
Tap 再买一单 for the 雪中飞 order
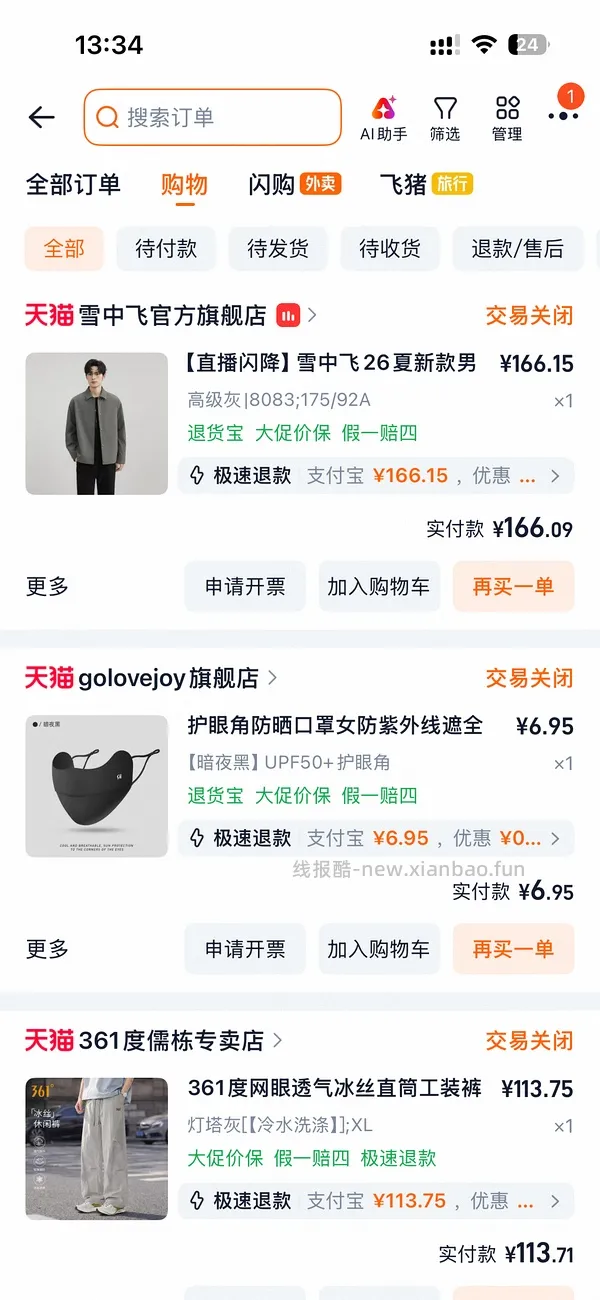[x=513, y=586]
